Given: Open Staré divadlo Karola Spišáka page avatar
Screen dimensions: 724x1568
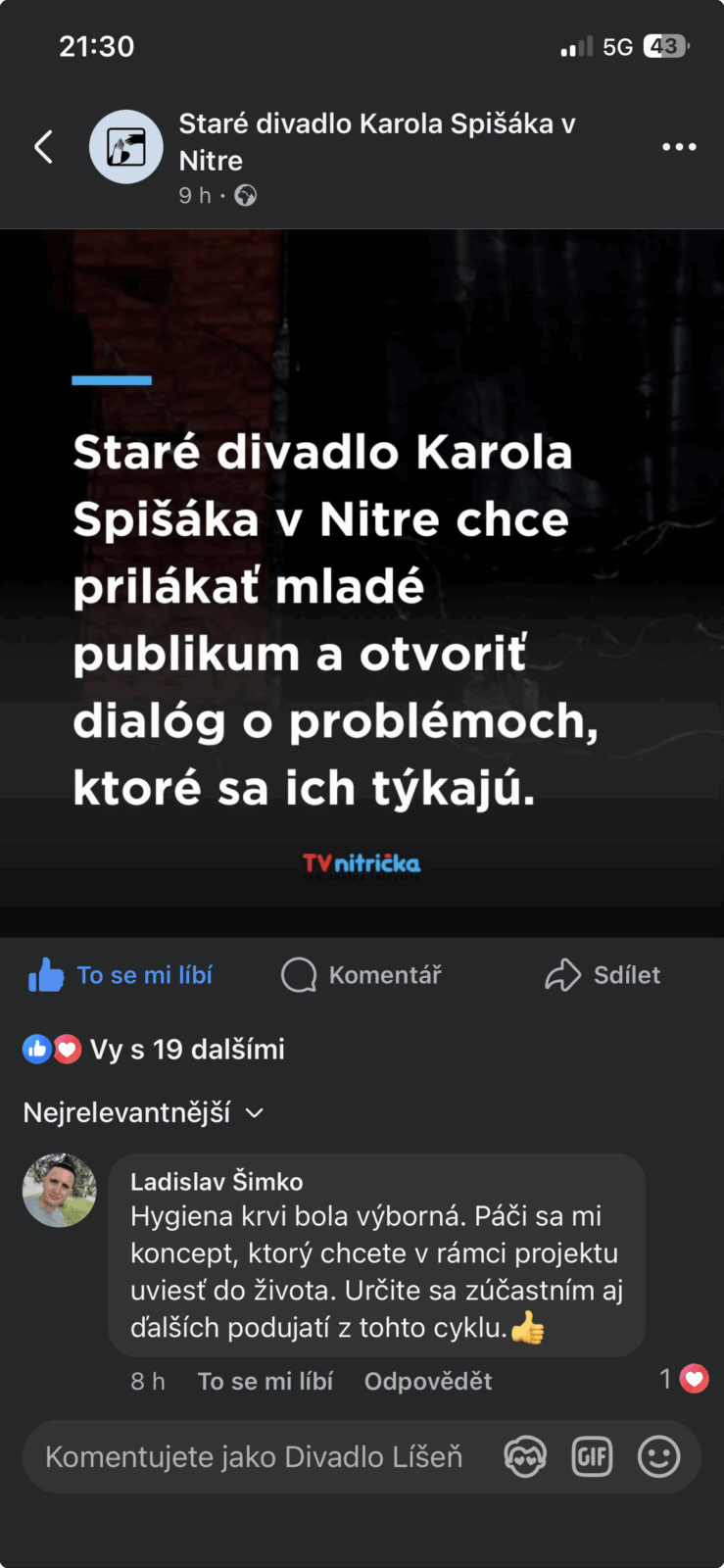Looking at the screenshot, I should point(126,147).
